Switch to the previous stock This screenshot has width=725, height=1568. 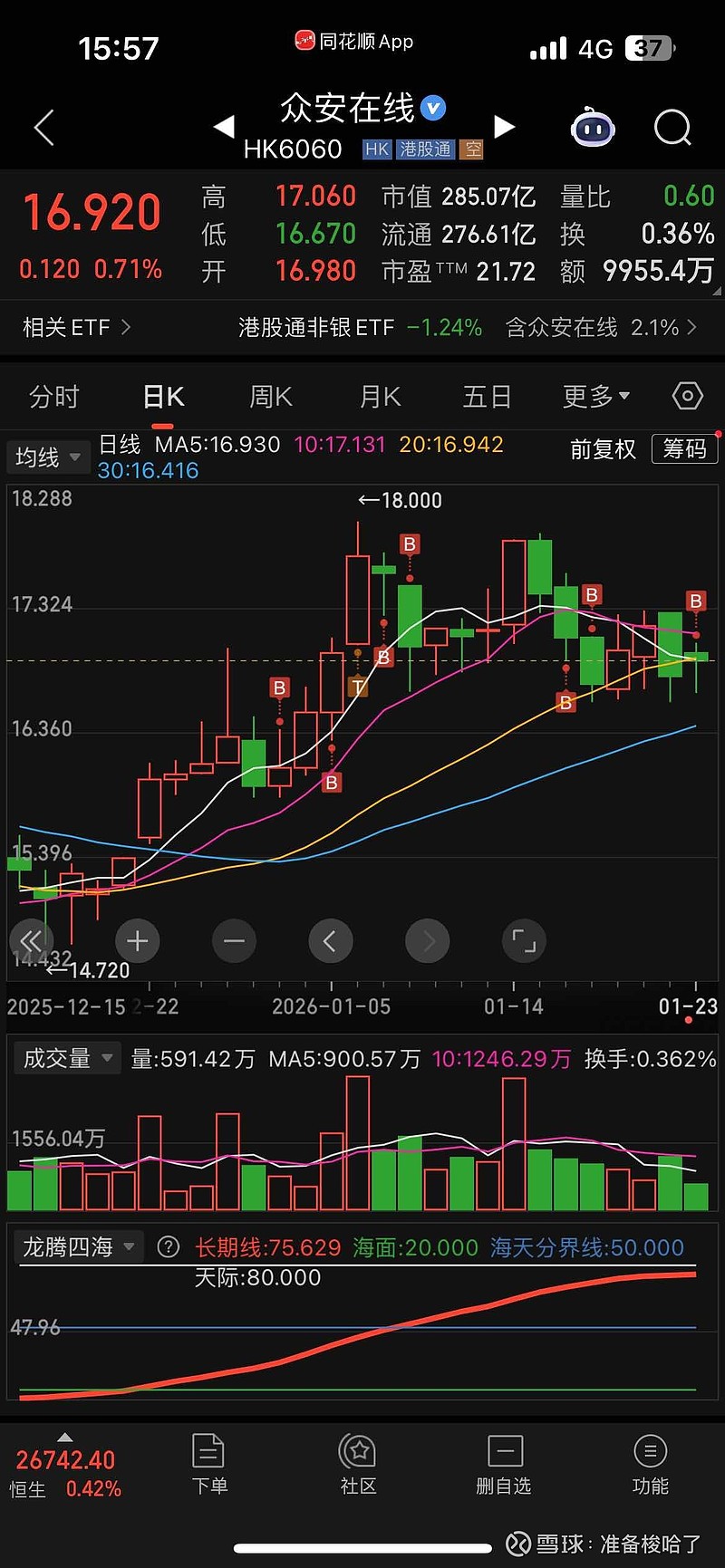coord(224,127)
